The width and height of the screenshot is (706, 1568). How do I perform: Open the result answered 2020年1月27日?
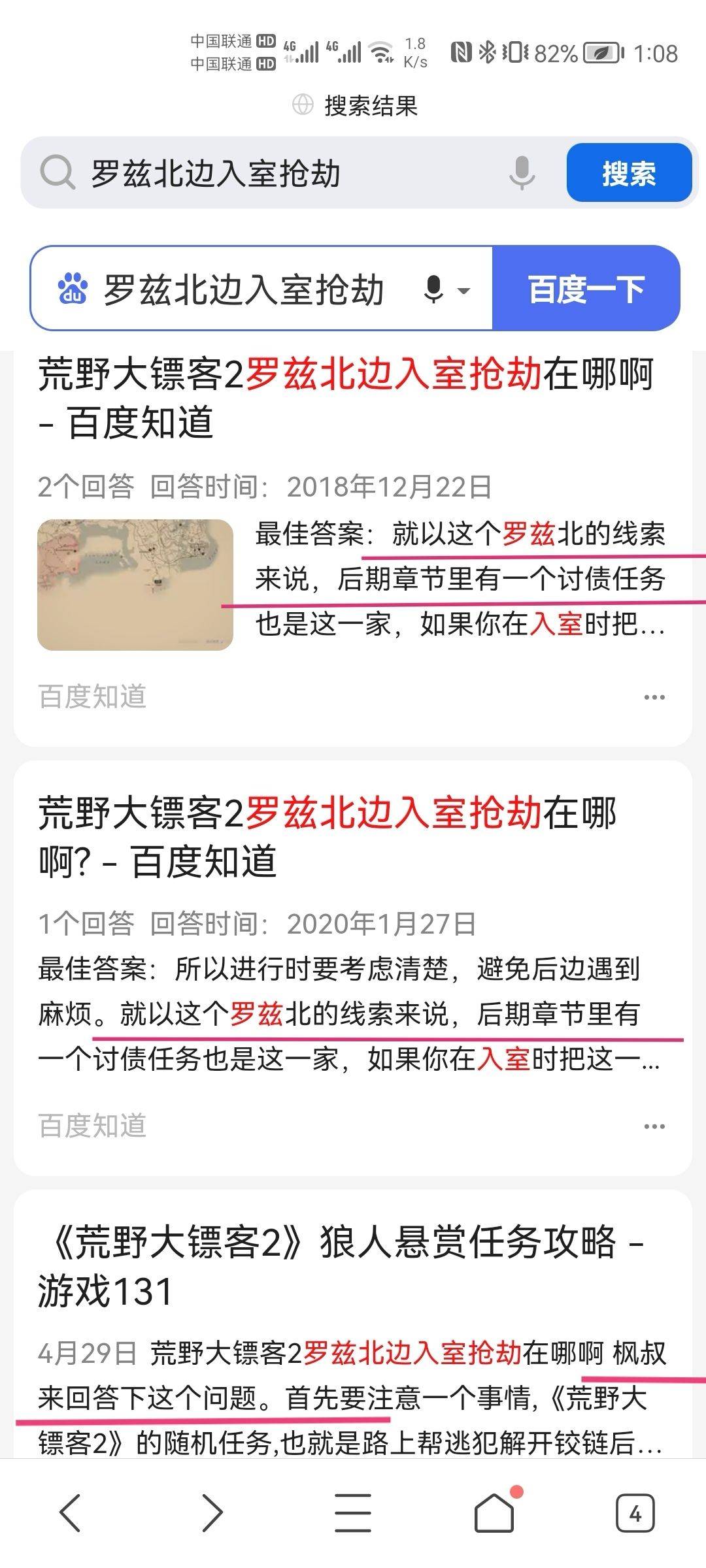[x=327, y=838]
